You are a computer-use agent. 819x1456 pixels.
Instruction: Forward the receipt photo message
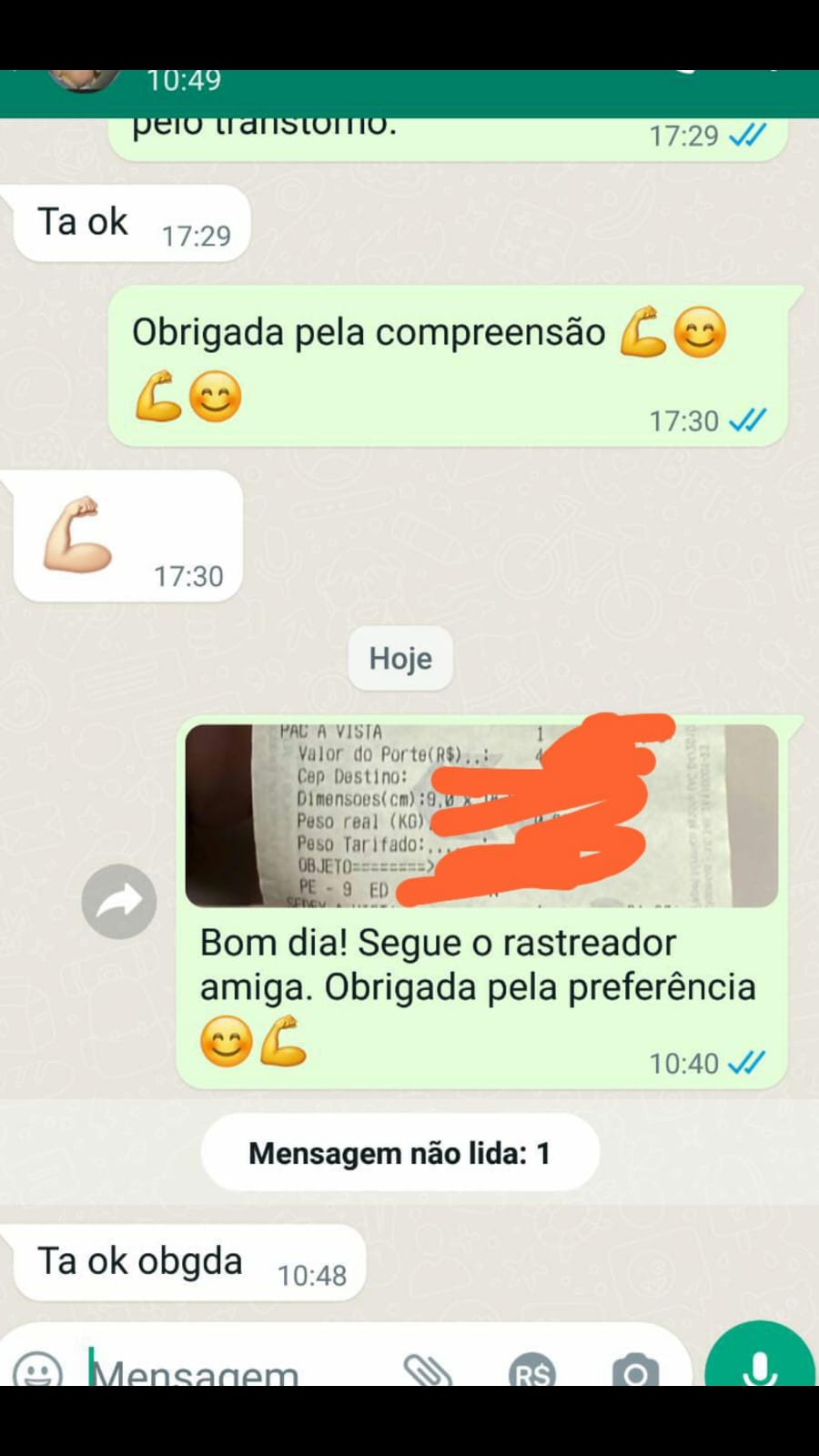[x=119, y=901]
